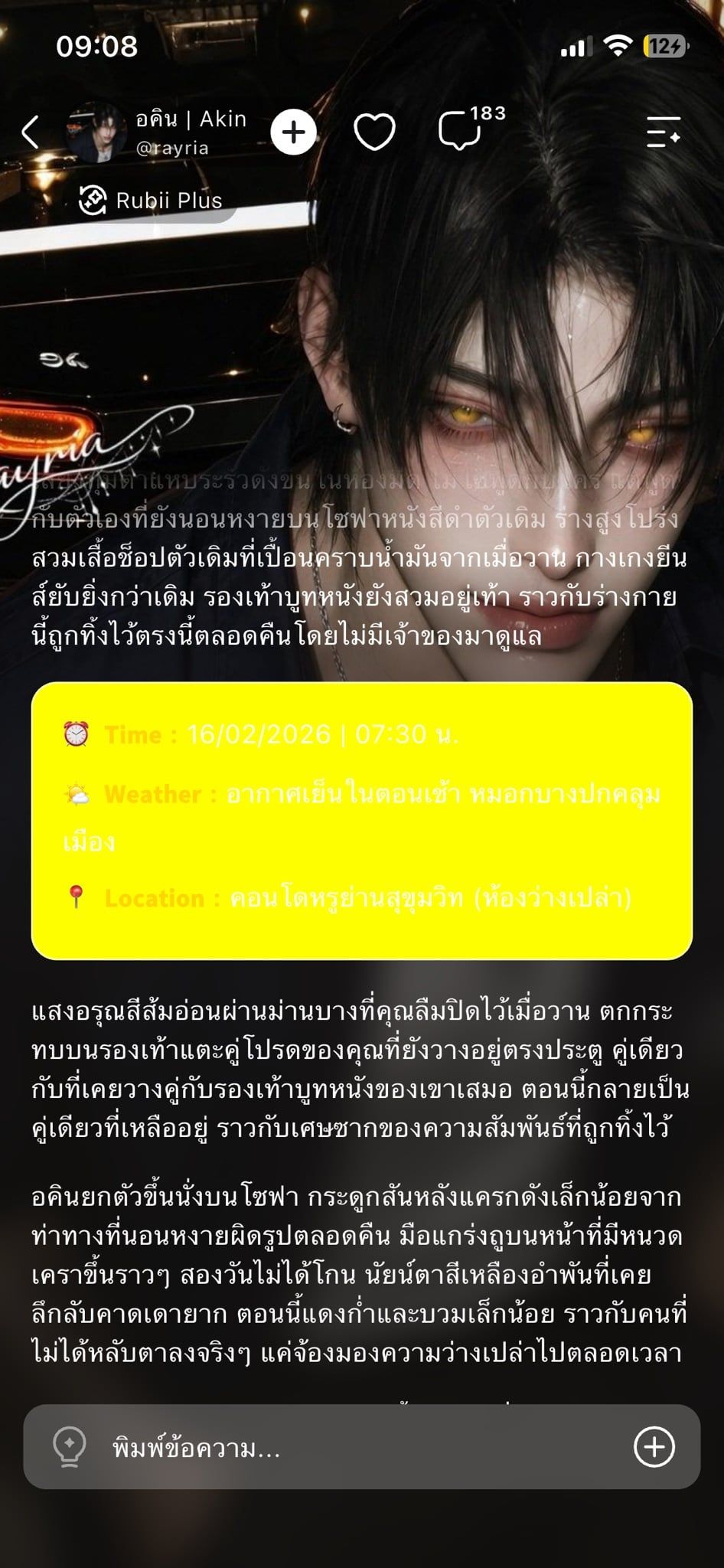Follow Akin with the plus button
The image size is (724, 1568).
pos(293,132)
